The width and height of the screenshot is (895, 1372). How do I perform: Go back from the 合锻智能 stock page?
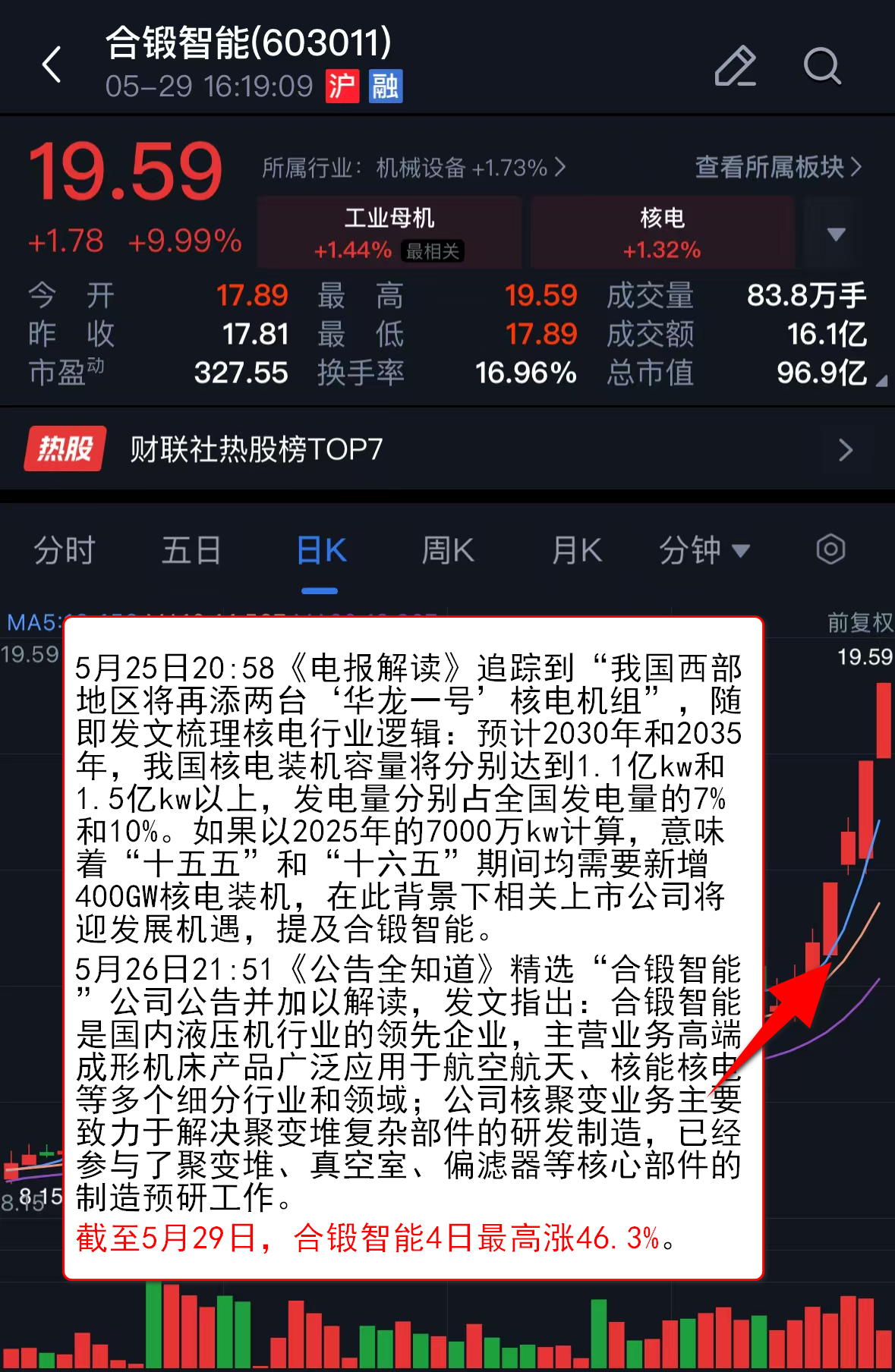click(52, 65)
